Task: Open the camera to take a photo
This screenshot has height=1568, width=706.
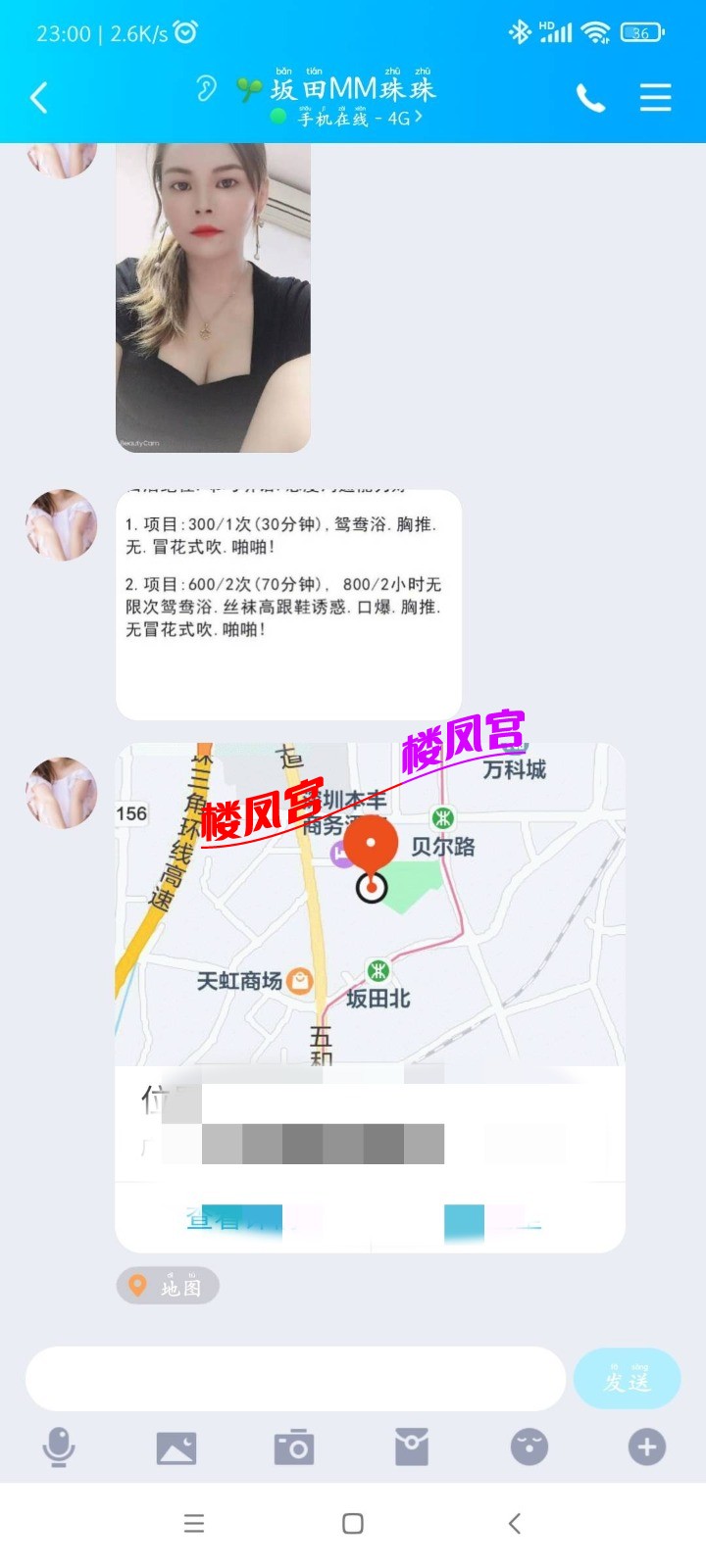Action: pos(294,1446)
